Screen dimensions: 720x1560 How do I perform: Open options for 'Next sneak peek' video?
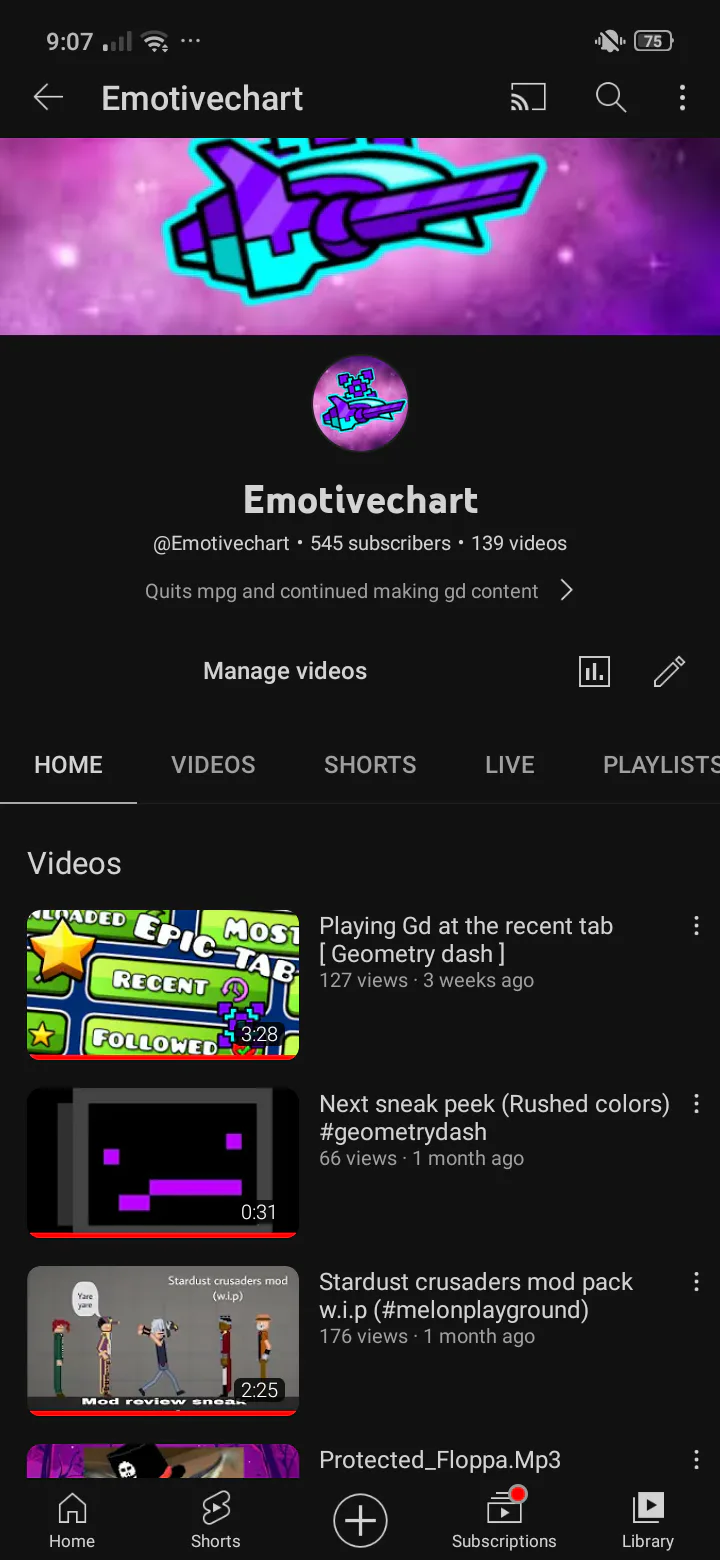(696, 1104)
